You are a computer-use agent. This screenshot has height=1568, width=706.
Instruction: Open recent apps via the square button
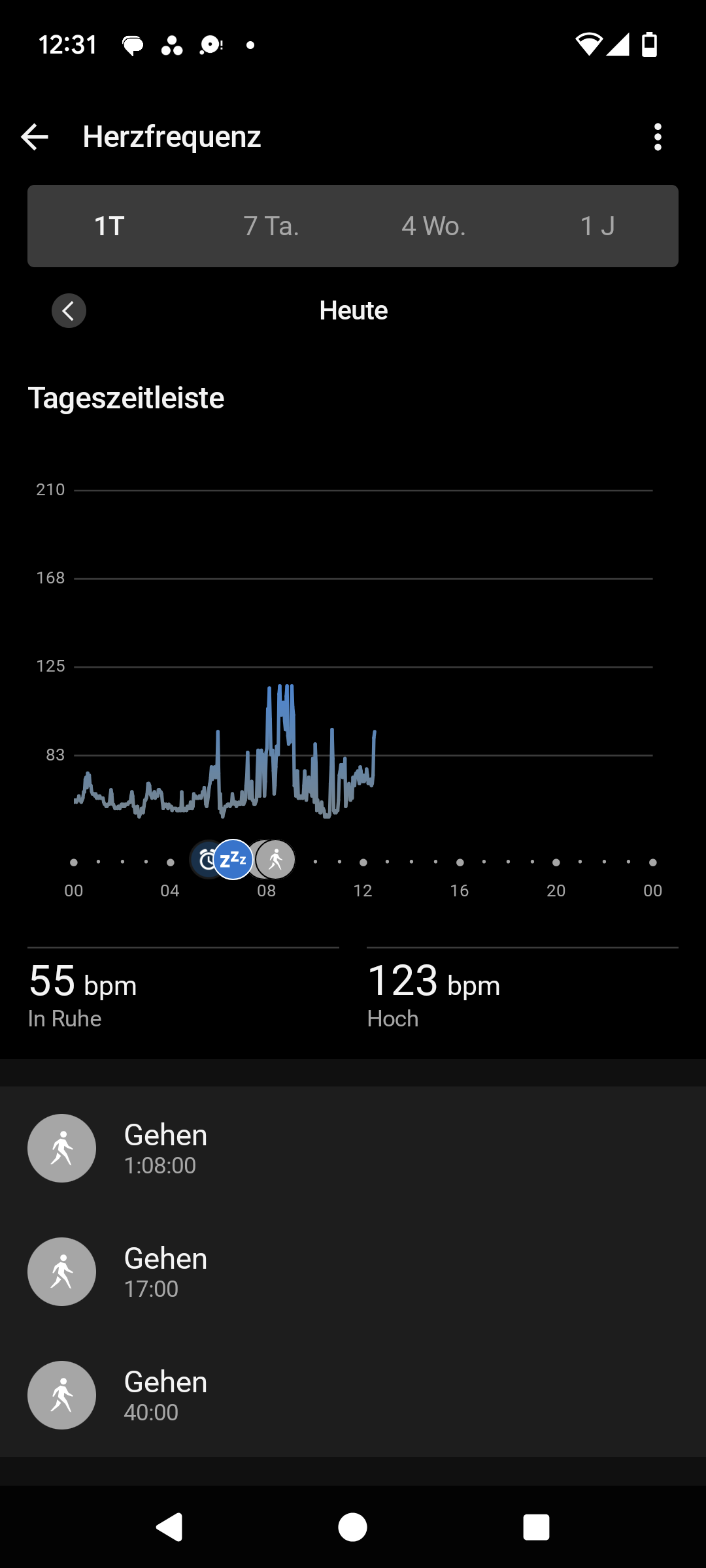[536, 1527]
